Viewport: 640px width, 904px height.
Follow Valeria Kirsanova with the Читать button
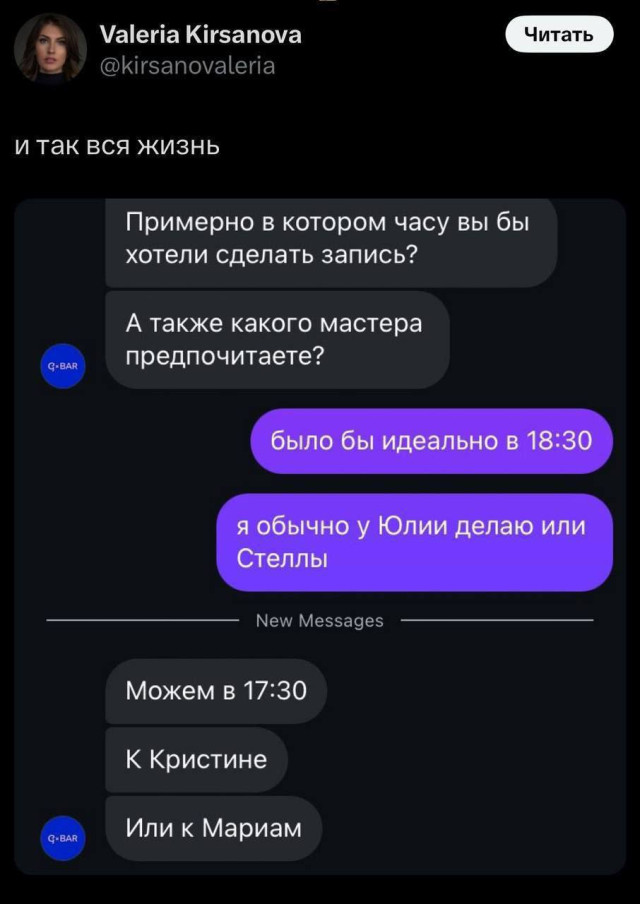pos(558,35)
